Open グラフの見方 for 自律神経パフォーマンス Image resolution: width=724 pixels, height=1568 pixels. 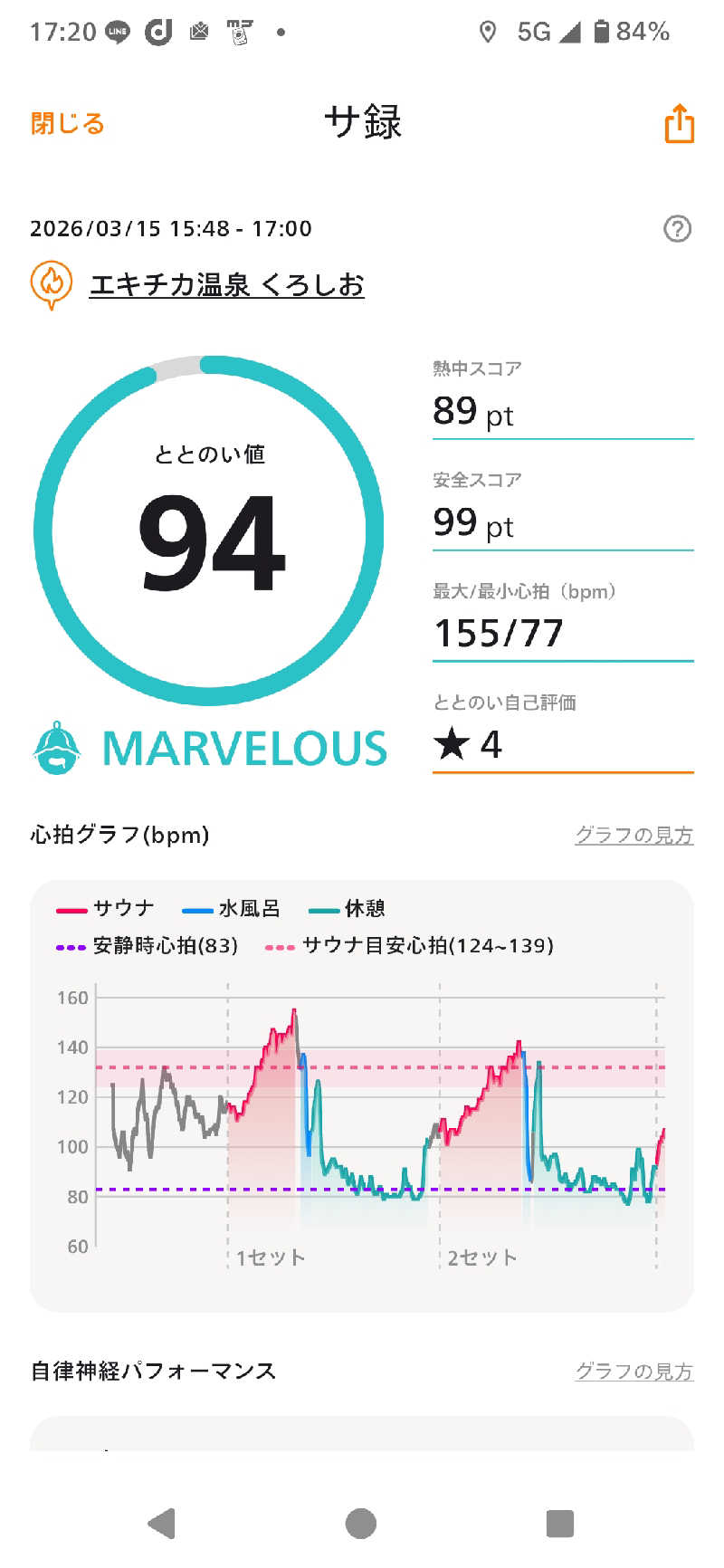click(x=633, y=1371)
